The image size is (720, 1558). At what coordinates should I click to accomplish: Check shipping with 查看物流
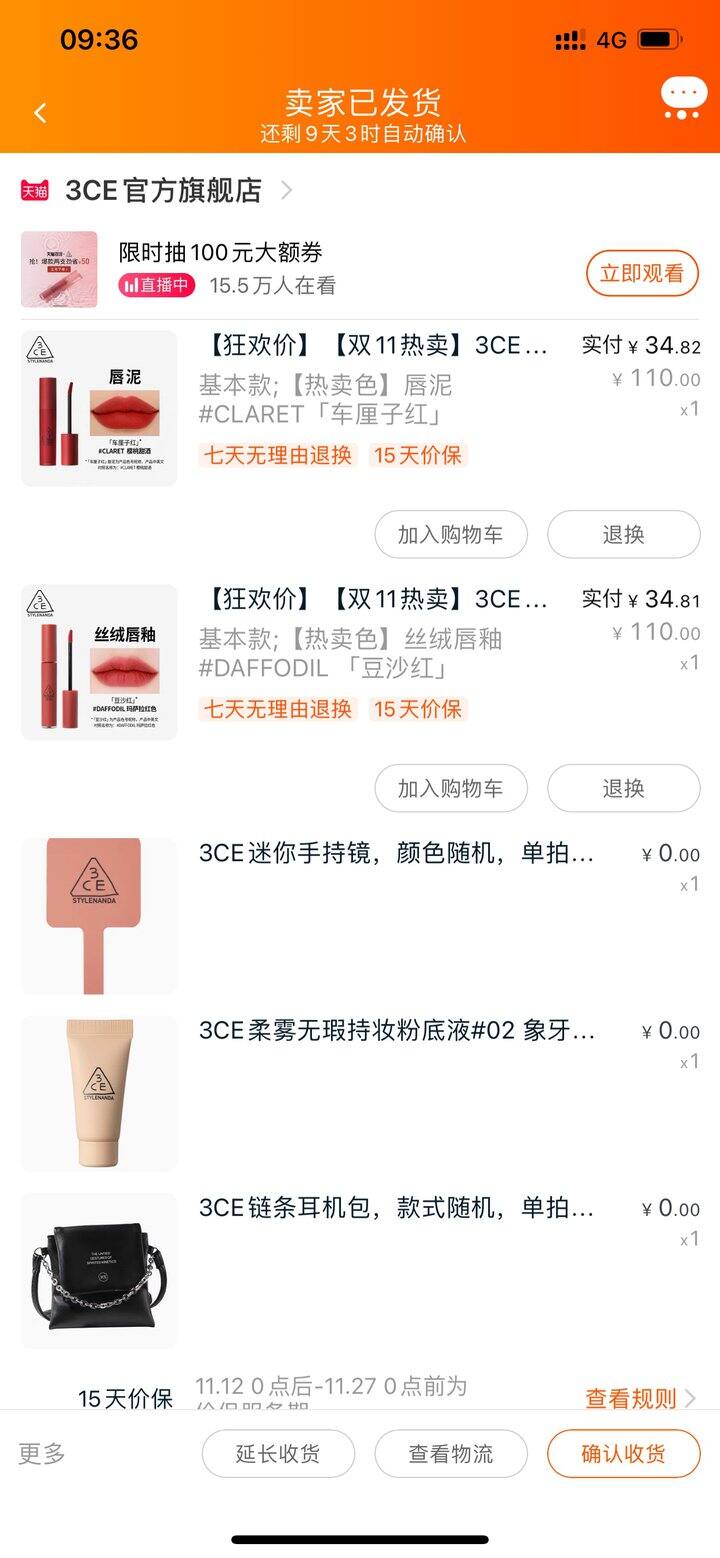point(451,1453)
